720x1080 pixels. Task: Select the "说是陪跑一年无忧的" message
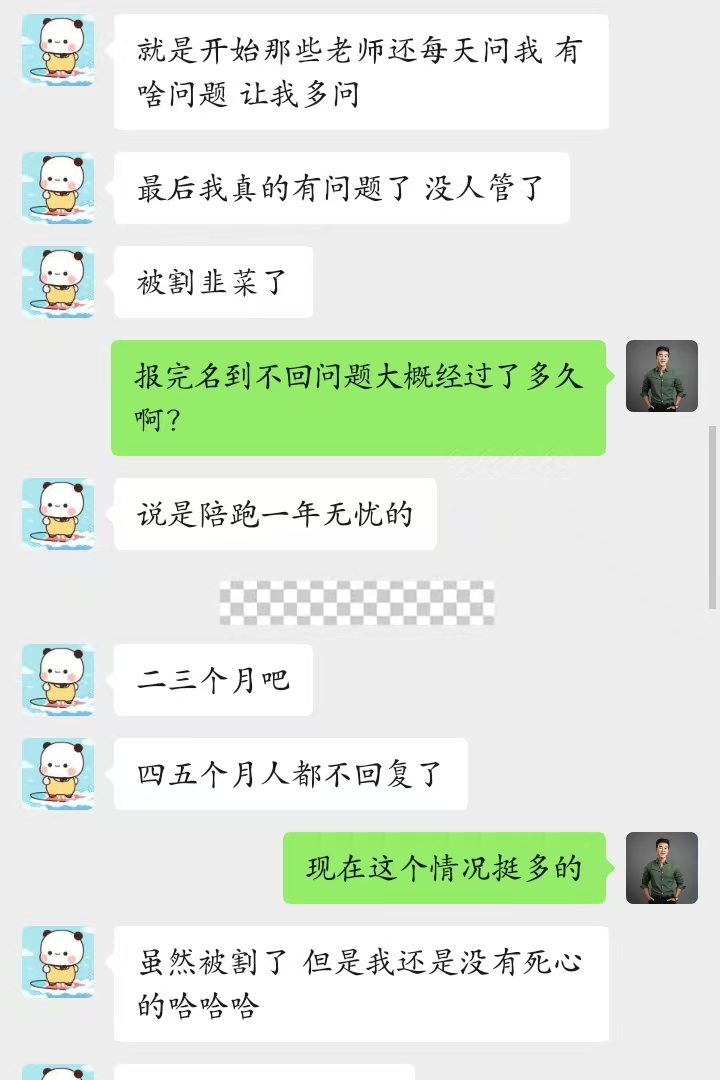coord(275,513)
